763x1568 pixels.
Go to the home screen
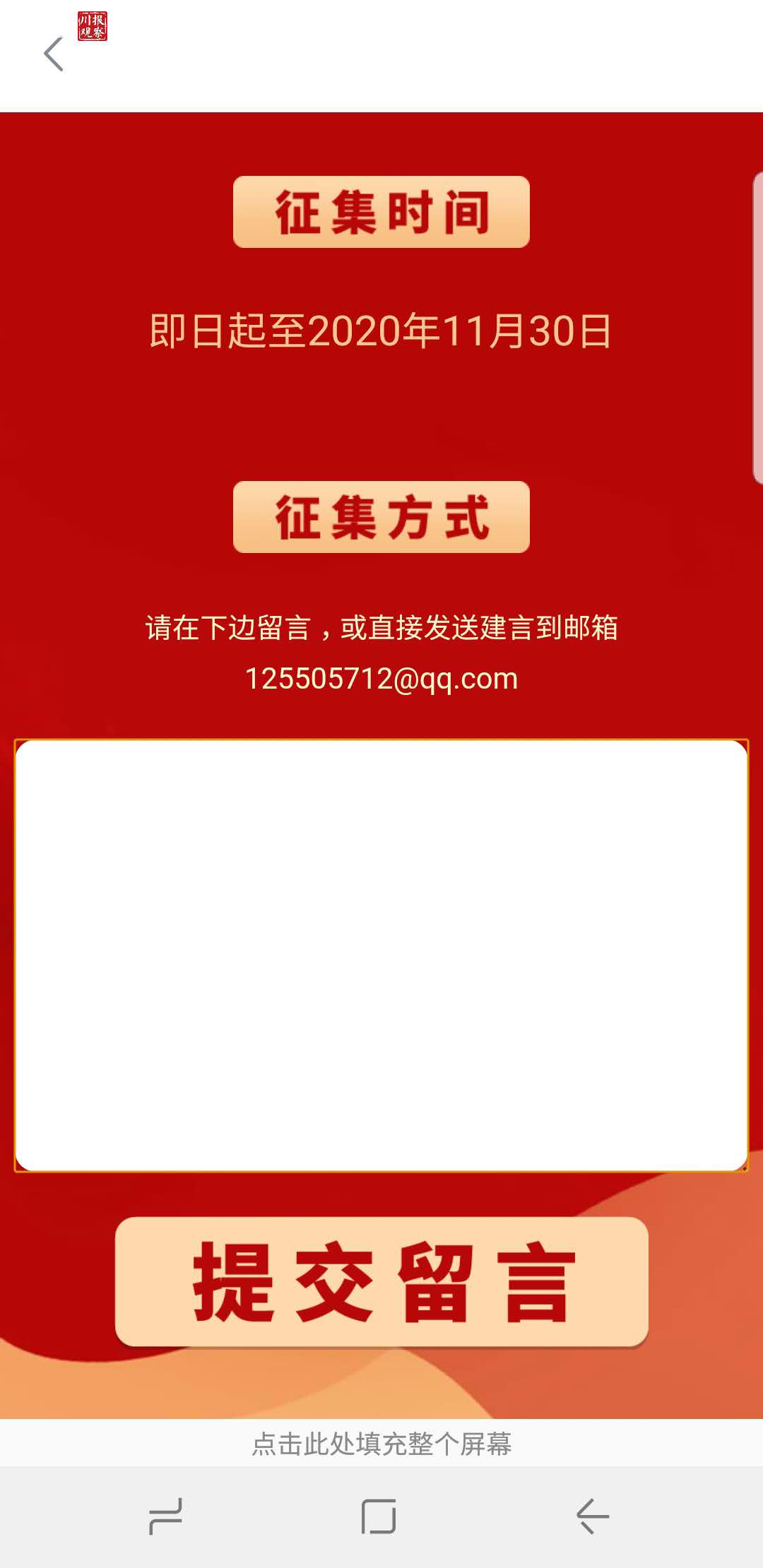pos(379,1516)
